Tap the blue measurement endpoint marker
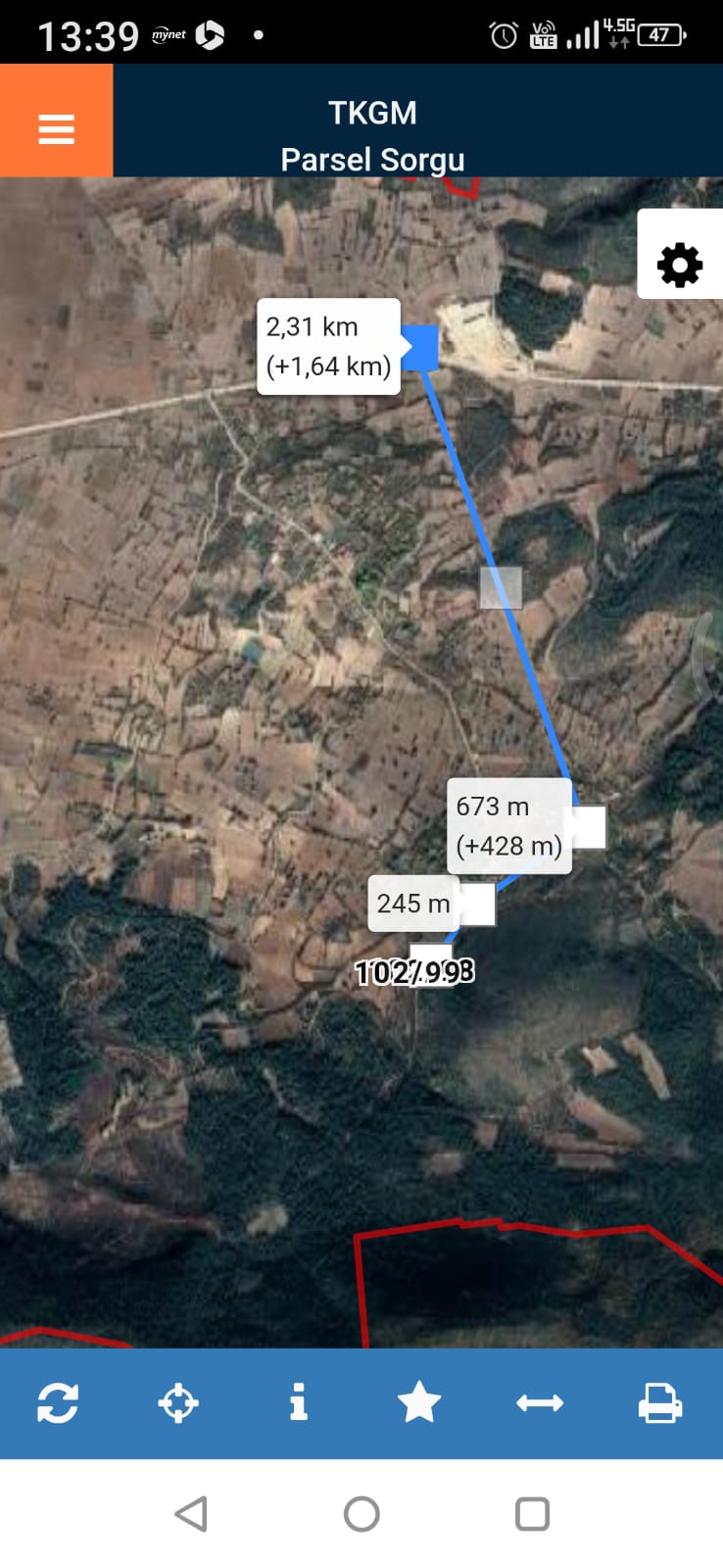Image resolution: width=723 pixels, height=1568 pixels. (x=421, y=348)
